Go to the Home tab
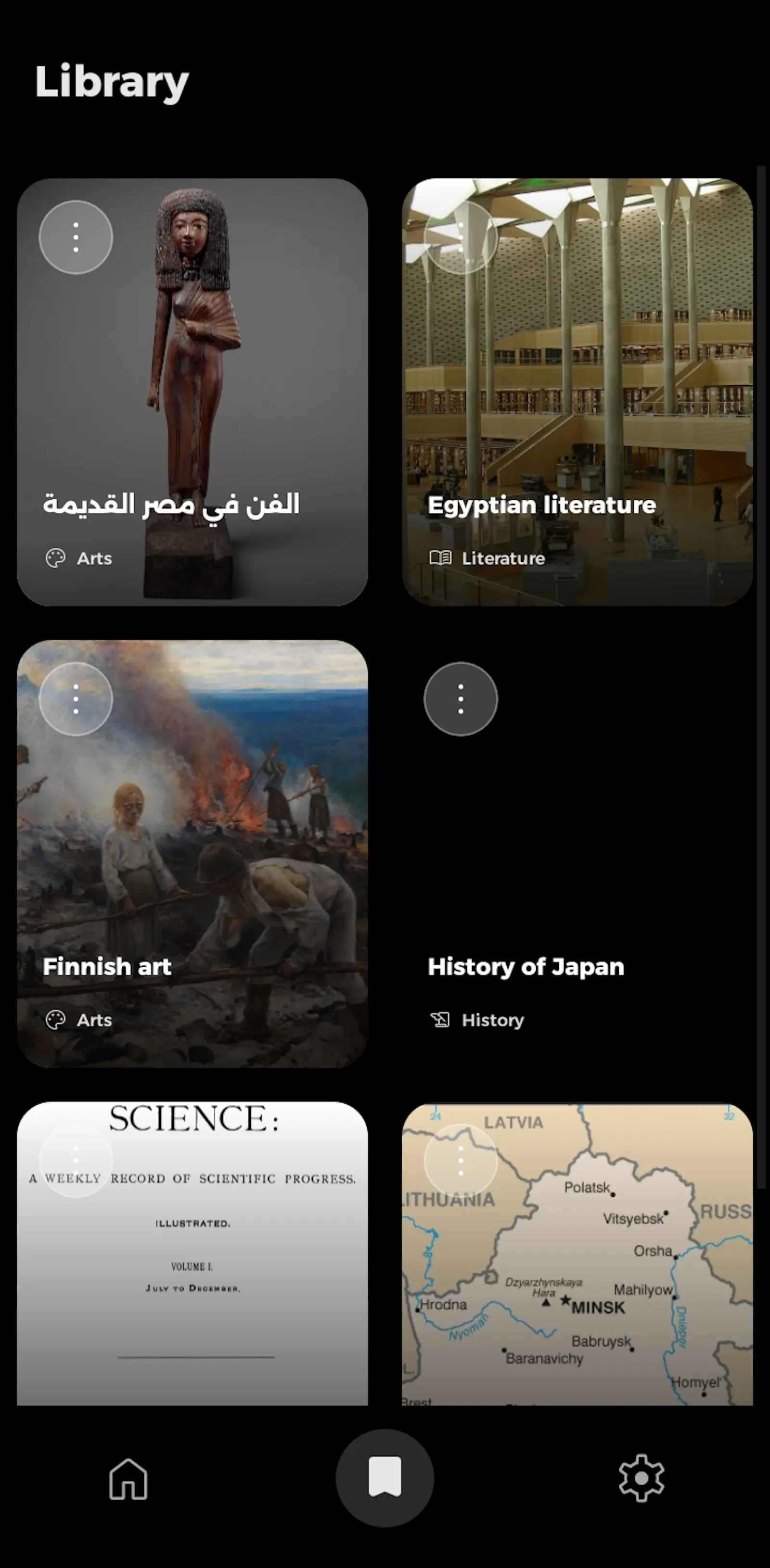This screenshot has width=770, height=1568. (128, 1478)
